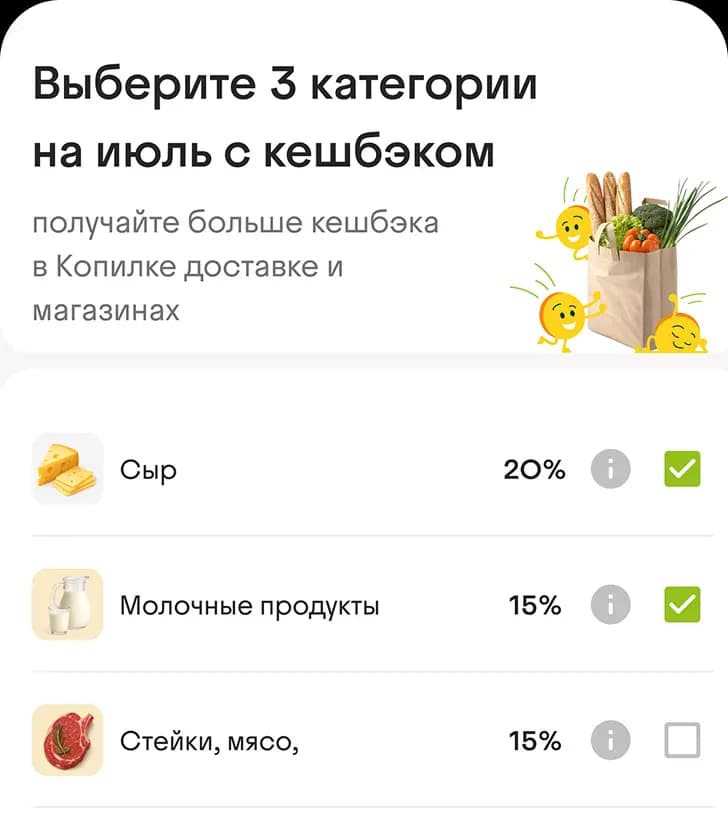Viewport: 728px width, 814px height.
Task: Open info icon for Сыр
Action: point(611,468)
